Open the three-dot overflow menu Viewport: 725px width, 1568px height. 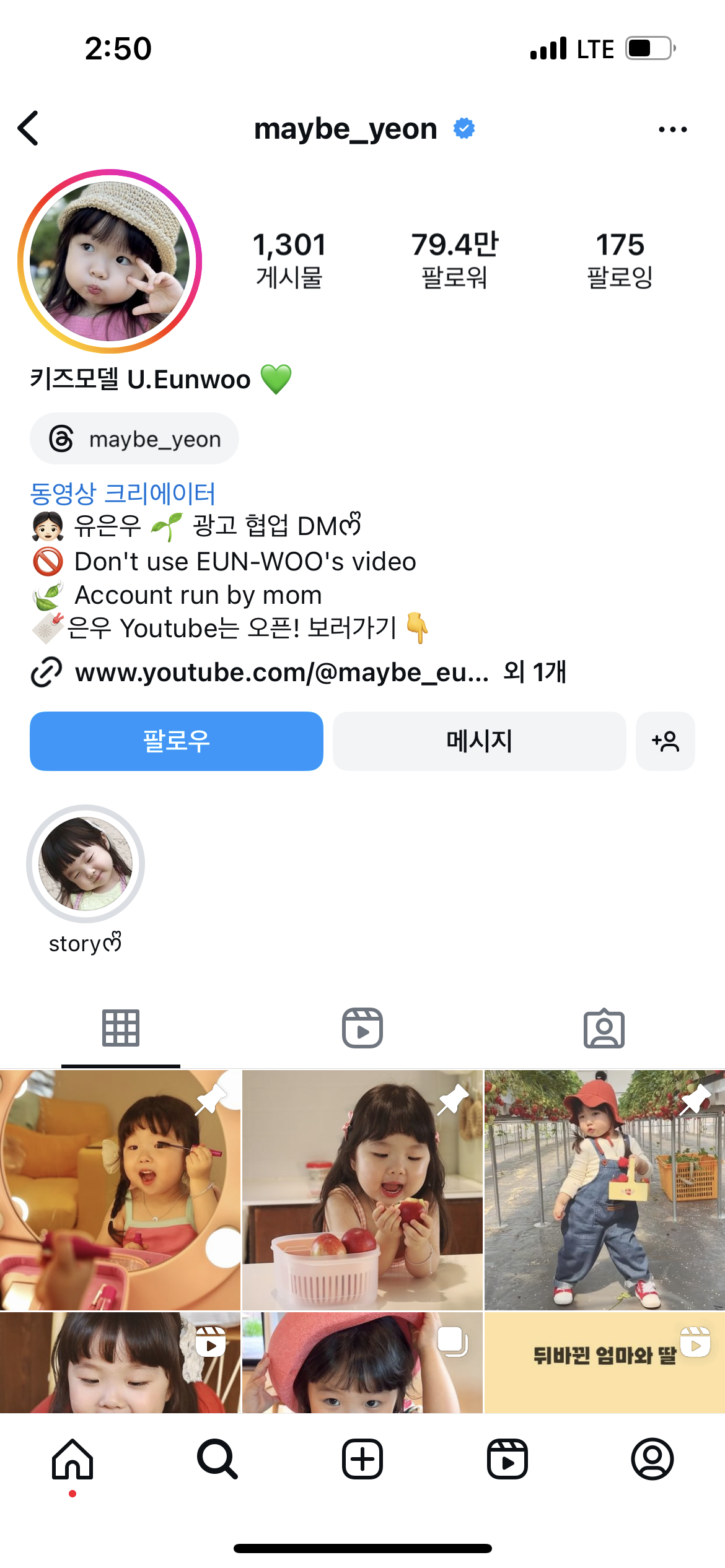[x=672, y=129]
